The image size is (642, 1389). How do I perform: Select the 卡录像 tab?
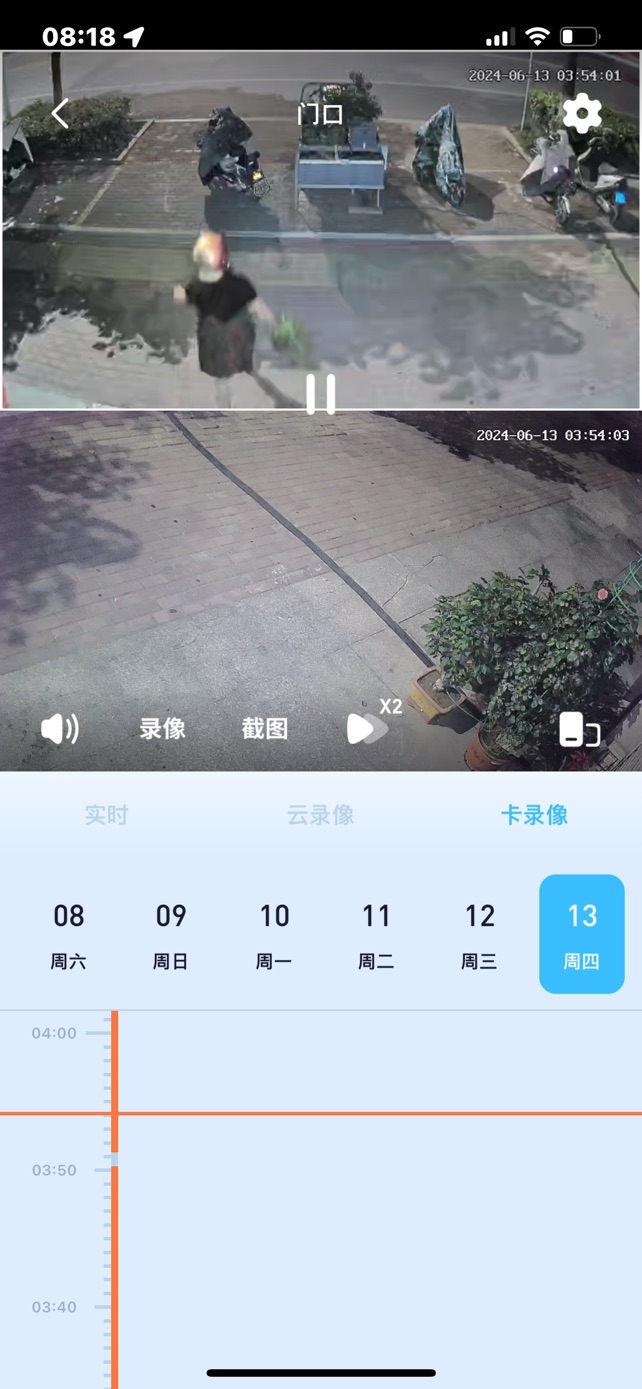pos(534,815)
